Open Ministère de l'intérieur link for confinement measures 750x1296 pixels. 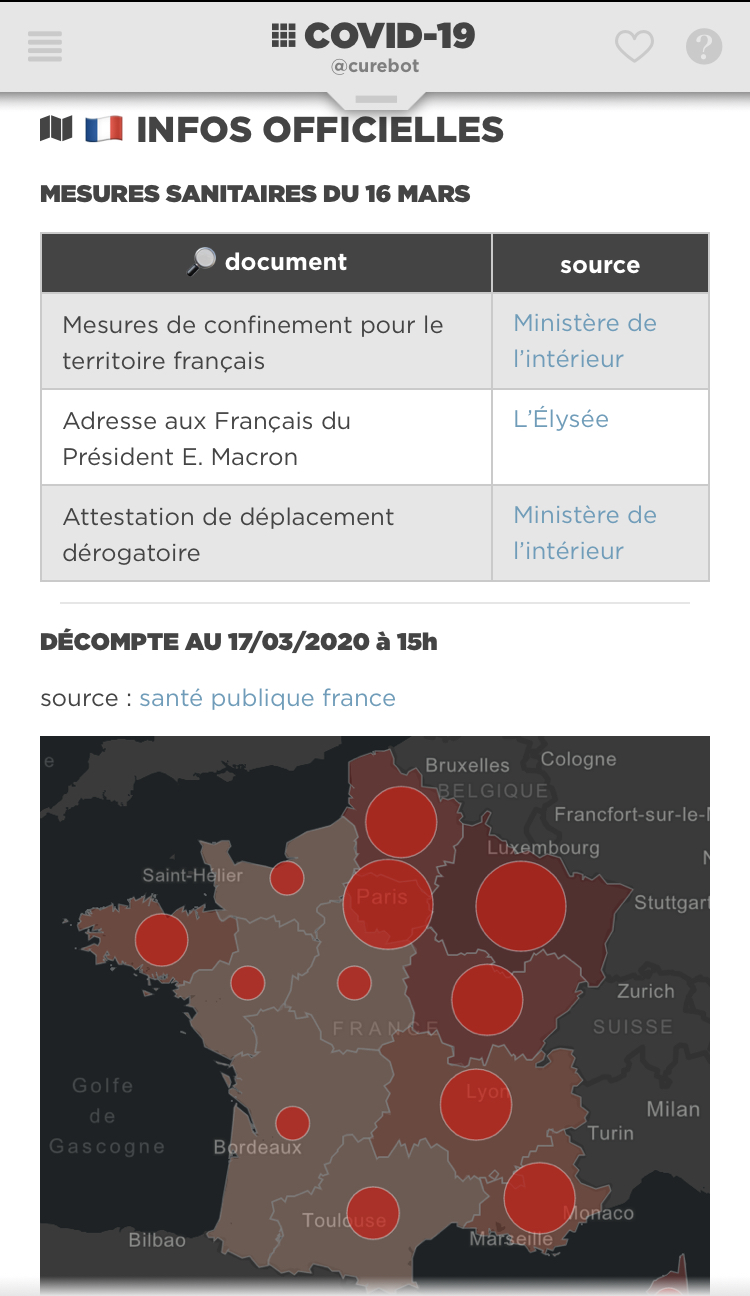pos(585,341)
